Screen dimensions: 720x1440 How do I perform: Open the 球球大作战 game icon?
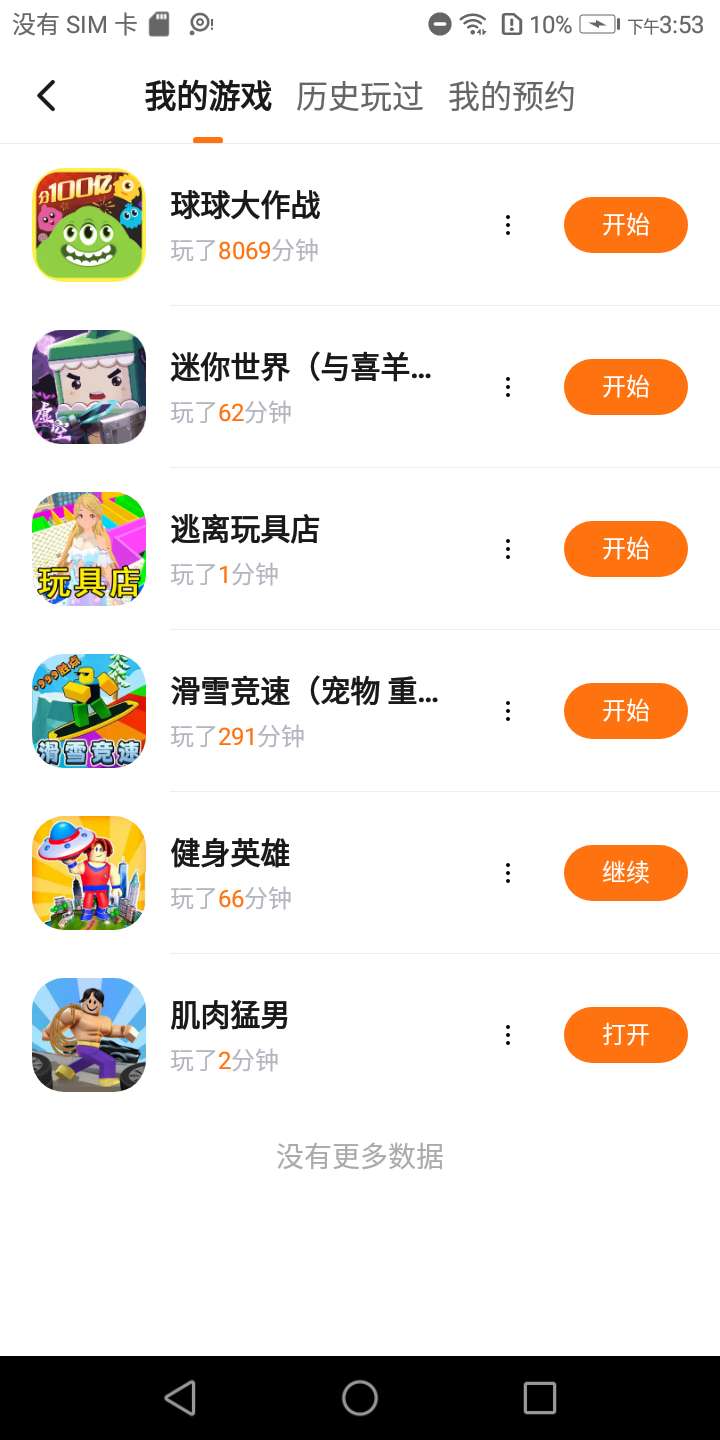pos(89,225)
